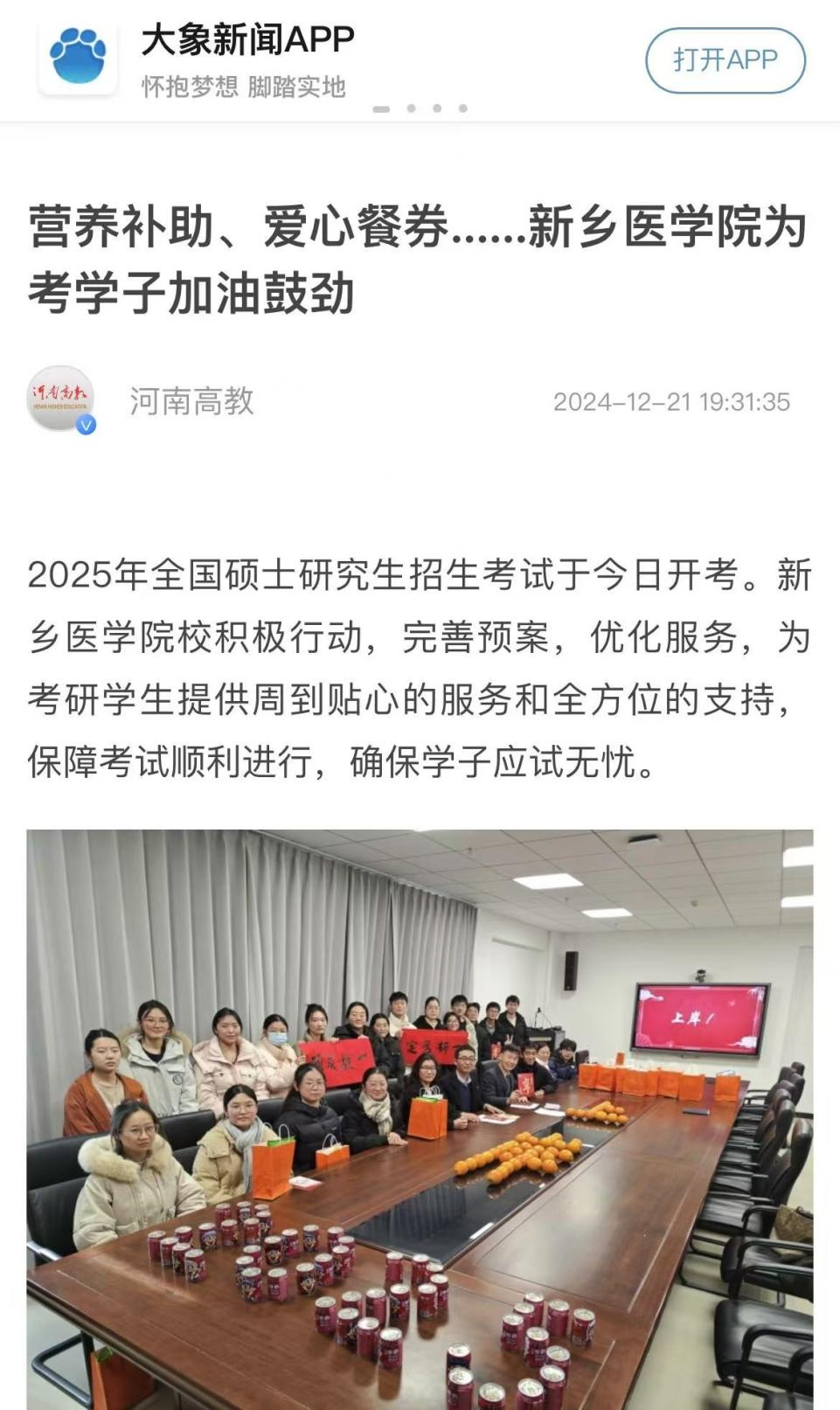
Task: Select the banner page indicator dots
Action: (x=420, y=108)
